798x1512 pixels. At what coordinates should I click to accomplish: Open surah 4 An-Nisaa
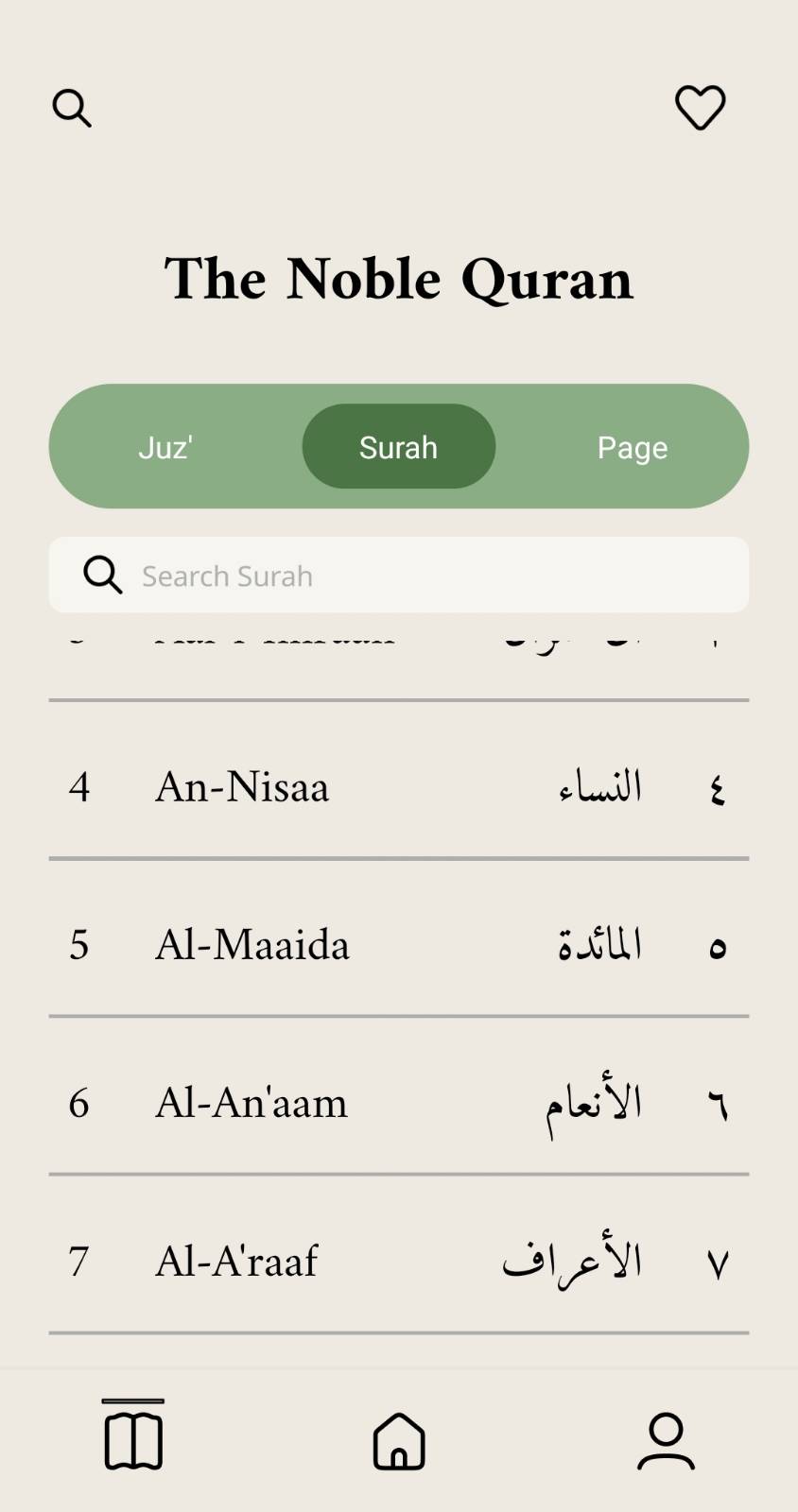tap(398, 786)
